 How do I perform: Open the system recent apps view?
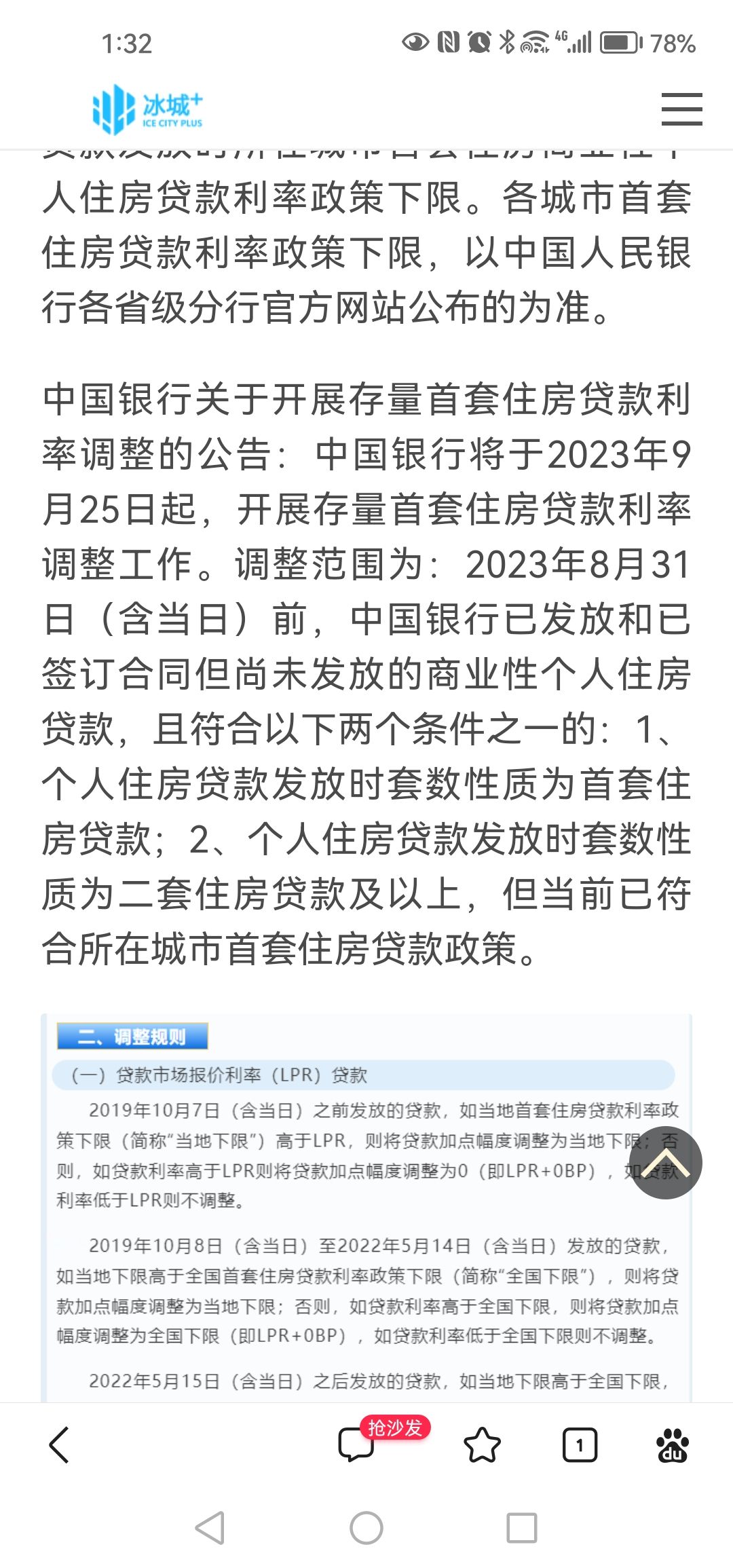(x=522, y=1529)
